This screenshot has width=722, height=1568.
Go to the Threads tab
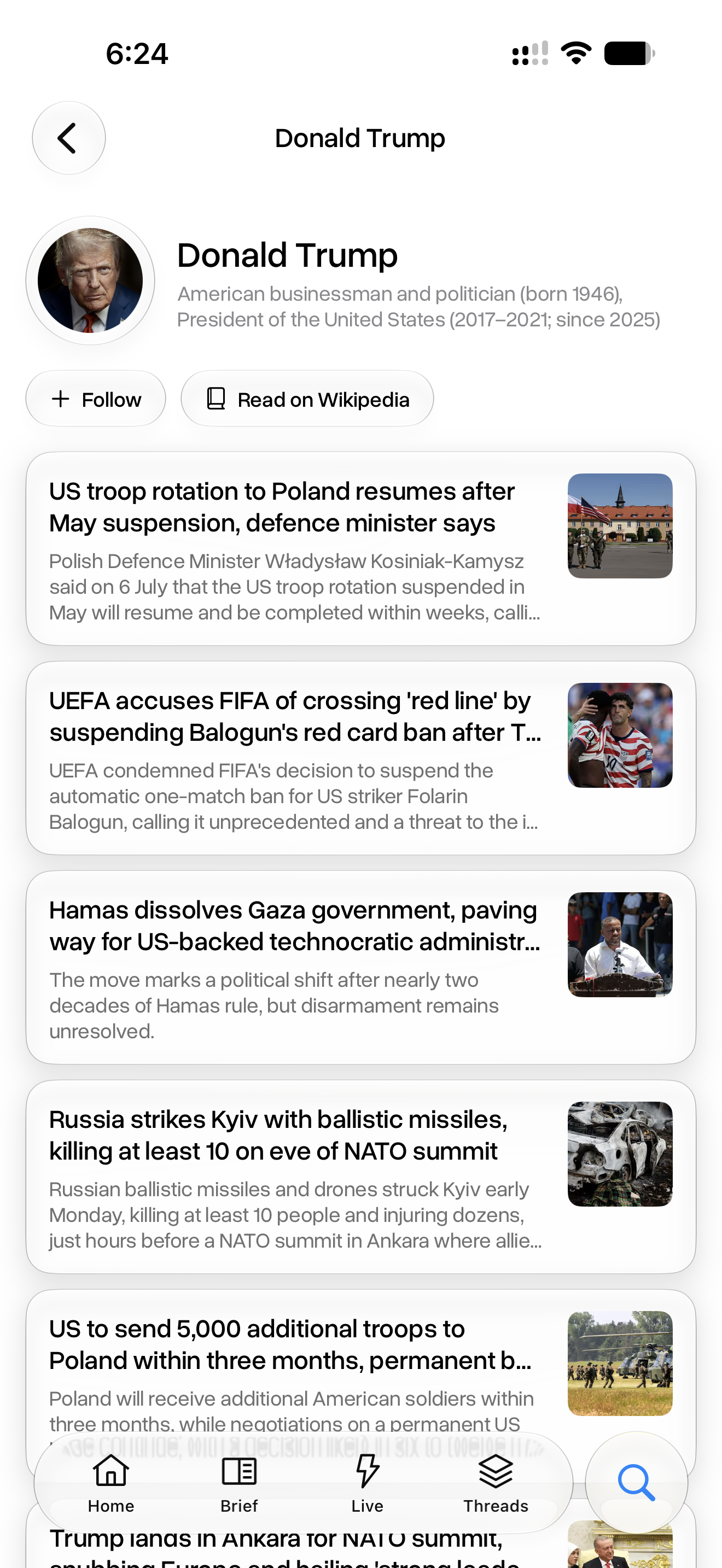click(496, 1484)
